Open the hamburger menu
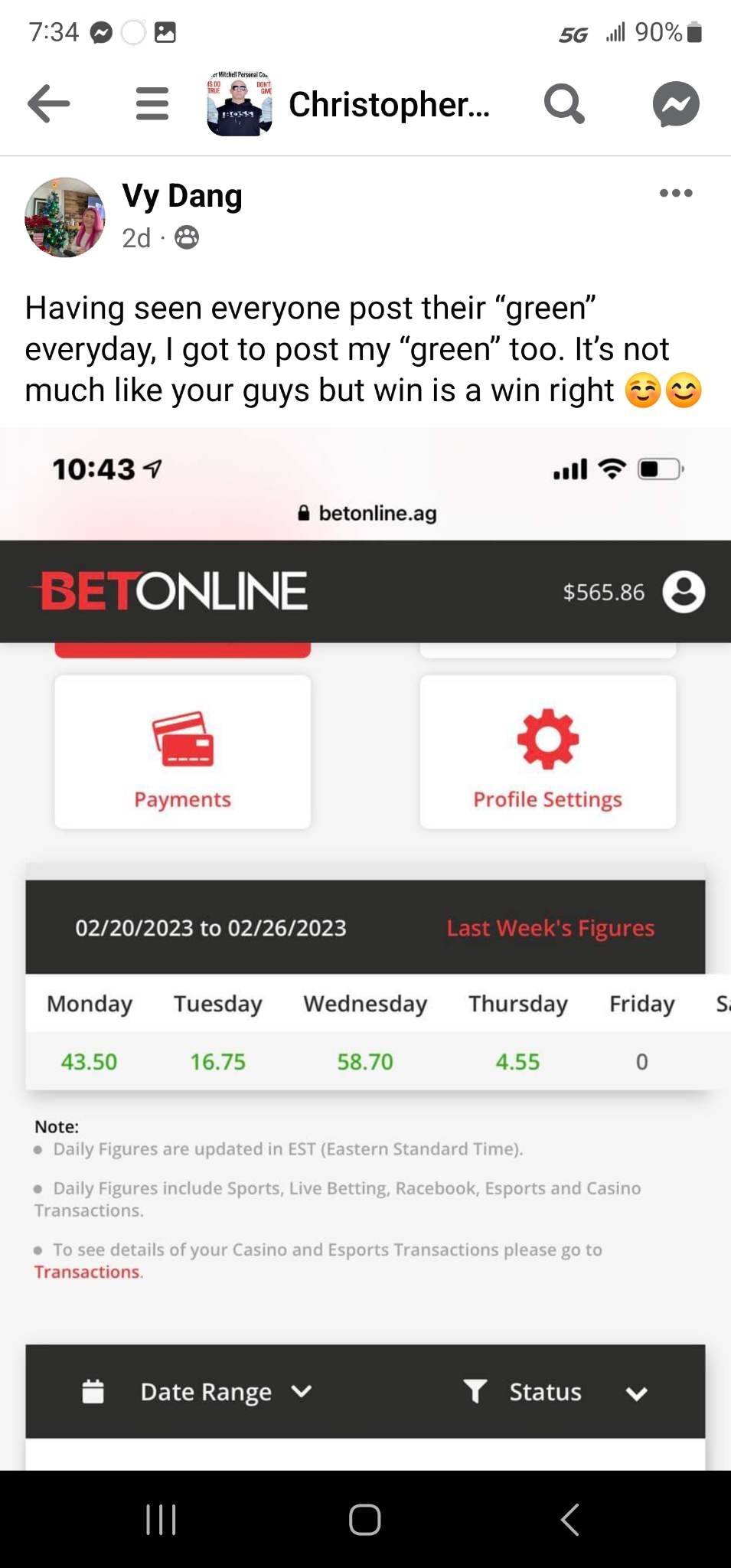Viewport: 731px width, 1568px height. 152,103
